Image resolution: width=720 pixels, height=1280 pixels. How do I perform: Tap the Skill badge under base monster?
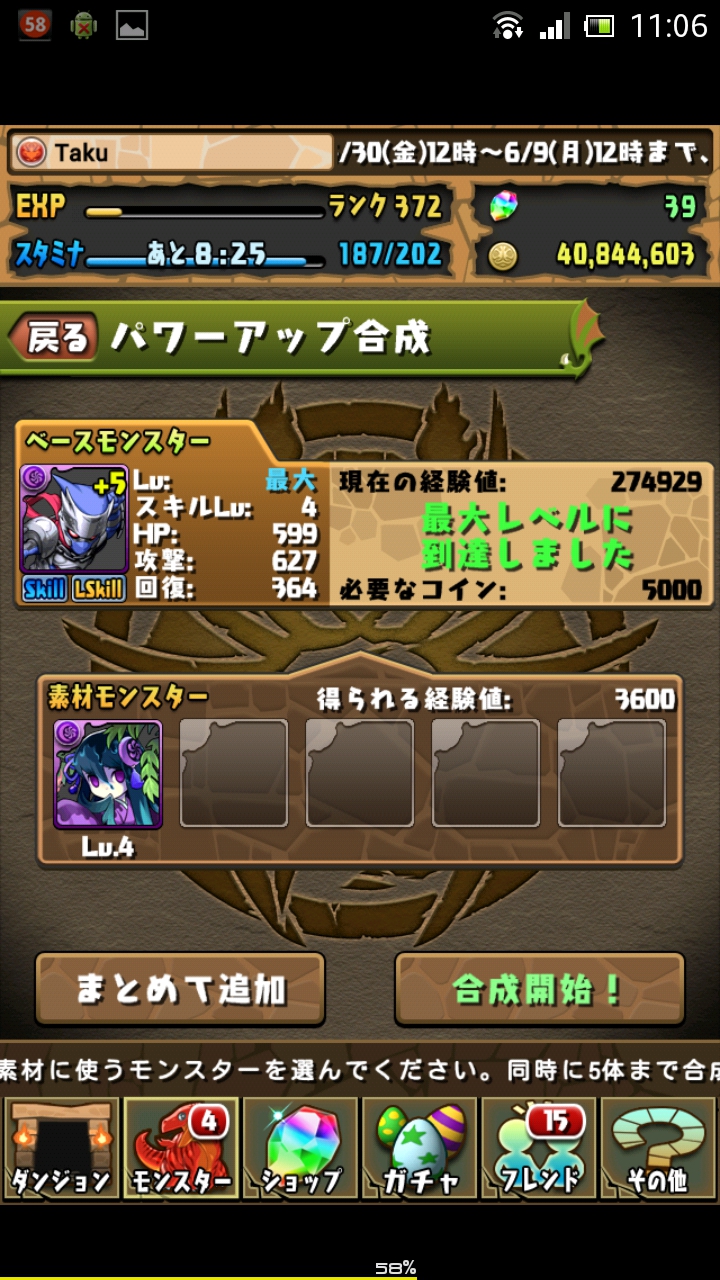[x=45, y=589]
